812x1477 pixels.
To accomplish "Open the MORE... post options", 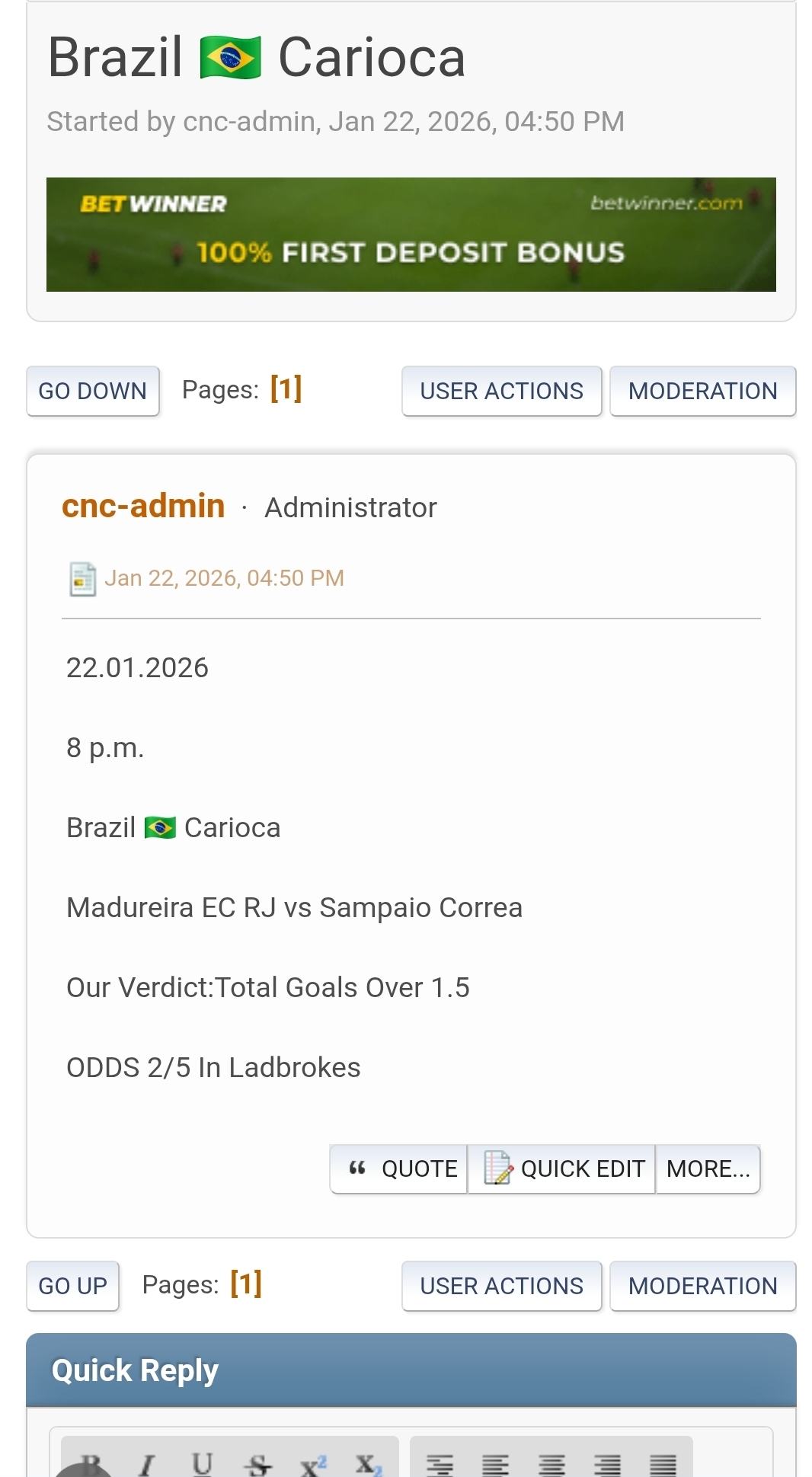I will point(708,1168).
